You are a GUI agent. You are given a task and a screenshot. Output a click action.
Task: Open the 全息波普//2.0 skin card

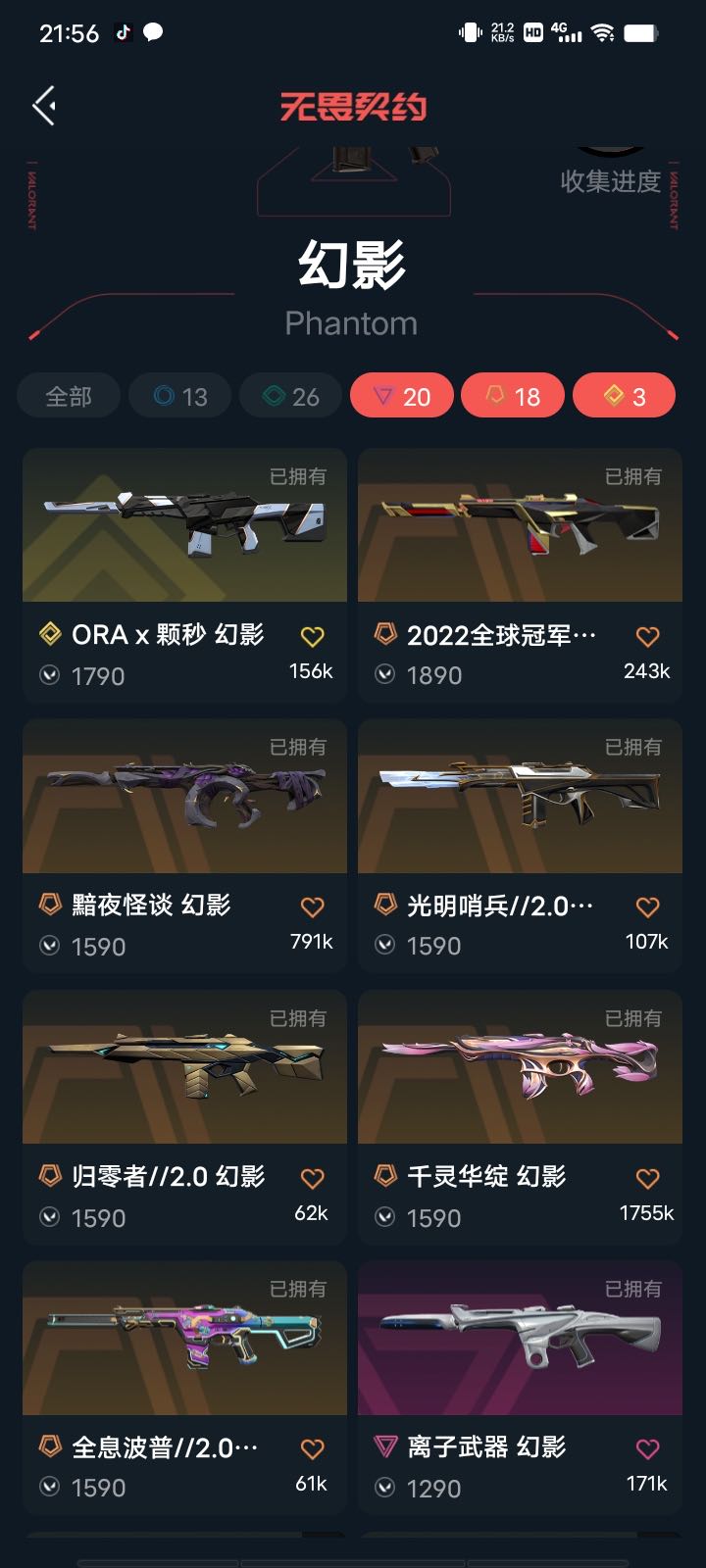[x=184, y=1388]
